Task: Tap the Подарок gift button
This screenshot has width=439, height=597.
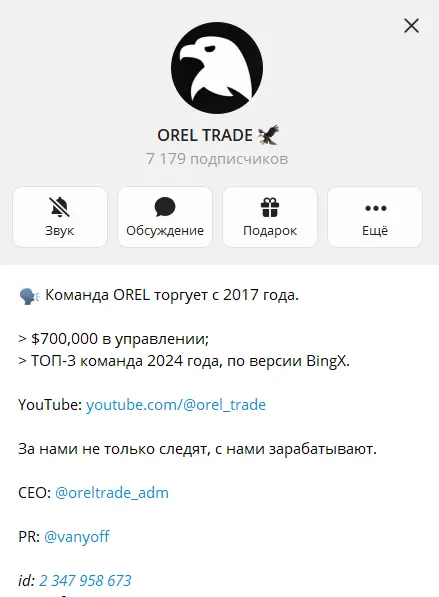Action: click(270, 217)
